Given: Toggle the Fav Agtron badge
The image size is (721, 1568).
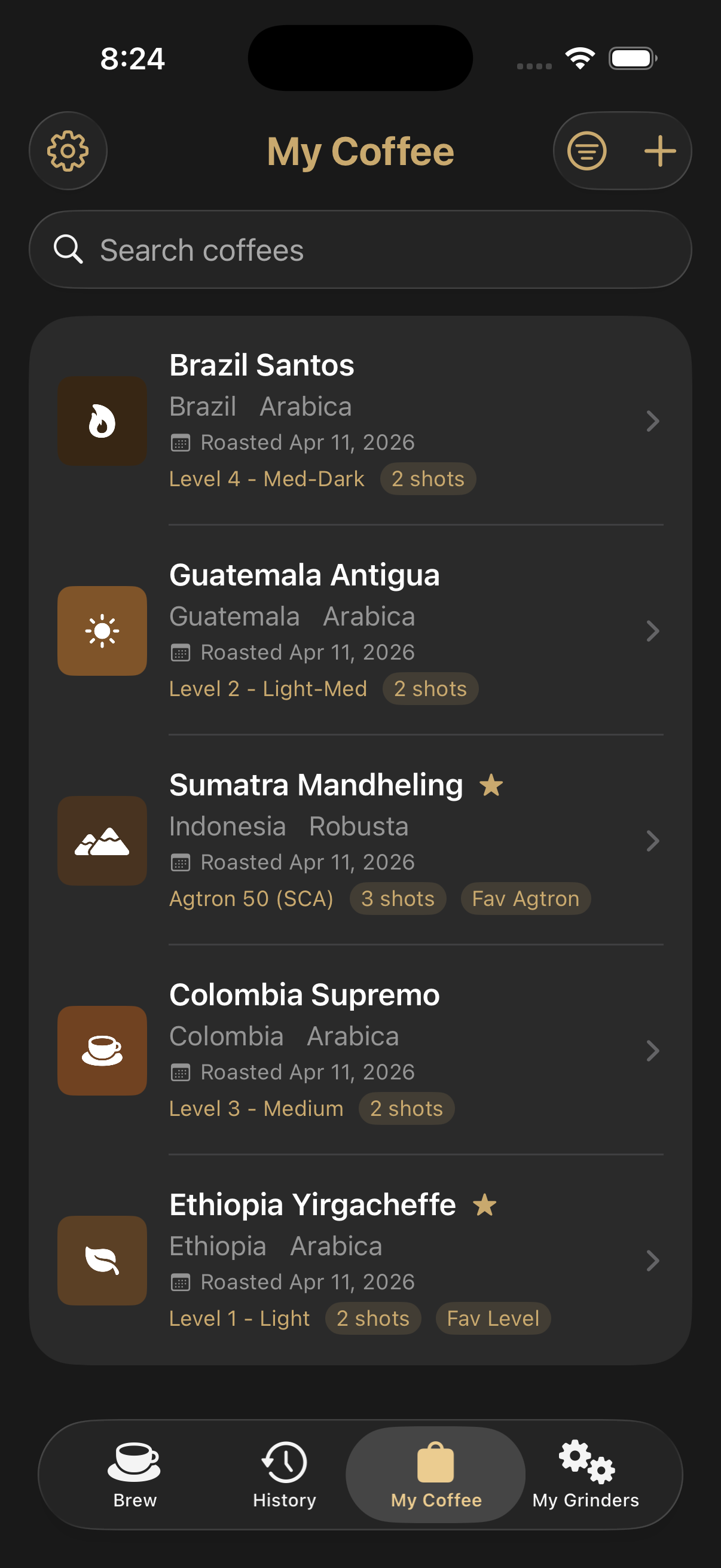Looking at the screenshot, I should click(524, 898).
